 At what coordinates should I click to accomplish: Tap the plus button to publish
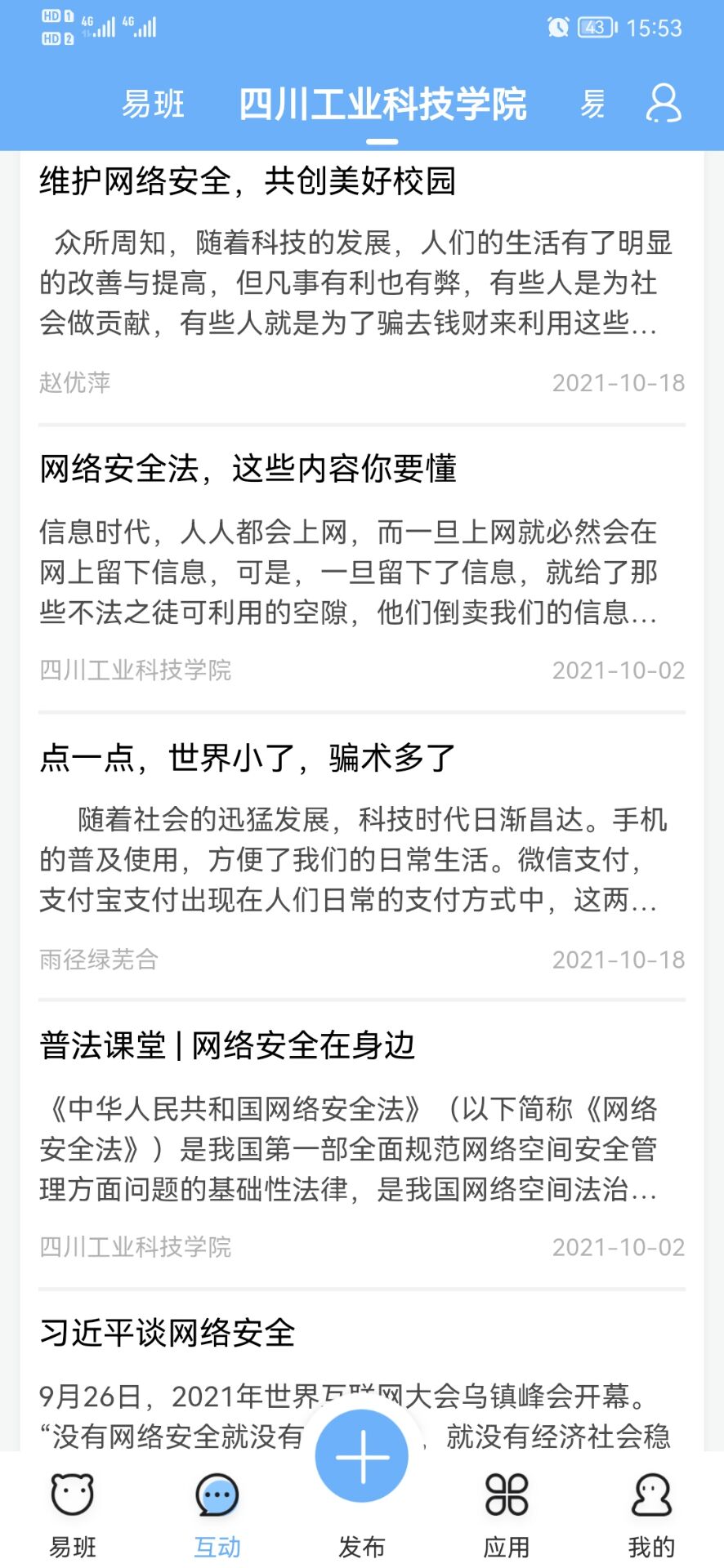coord(361,1455)
